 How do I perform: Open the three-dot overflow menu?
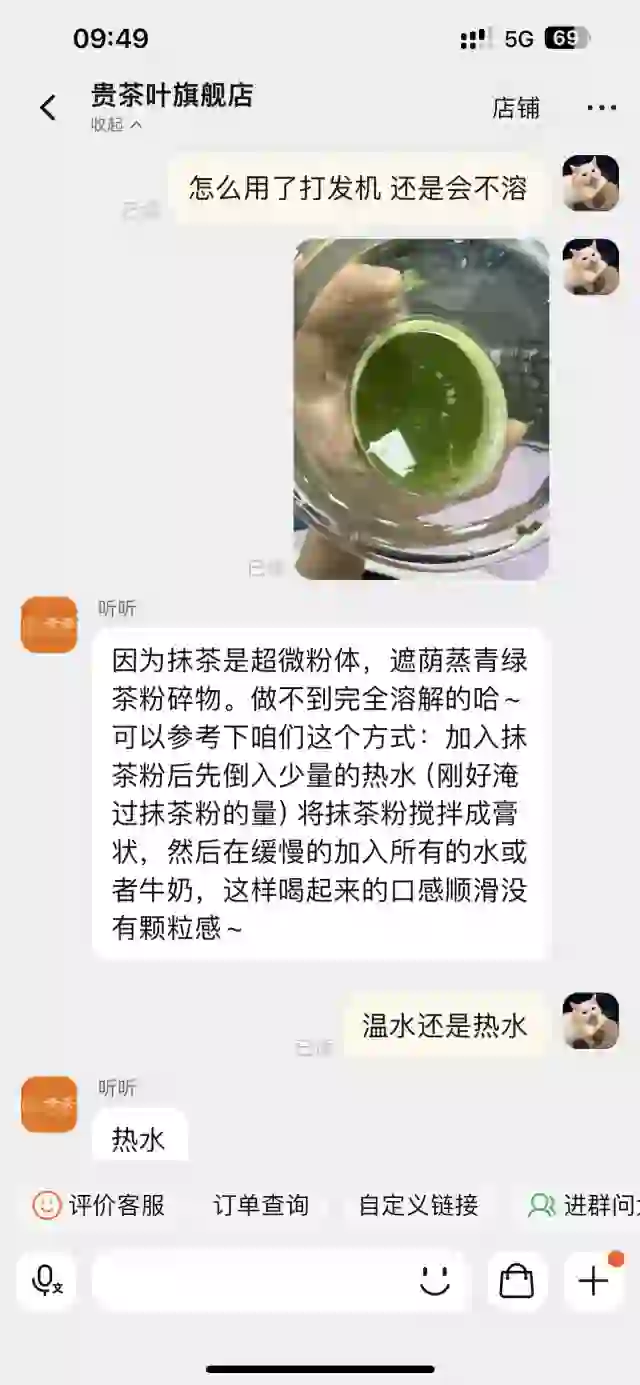tap(602, 108)
